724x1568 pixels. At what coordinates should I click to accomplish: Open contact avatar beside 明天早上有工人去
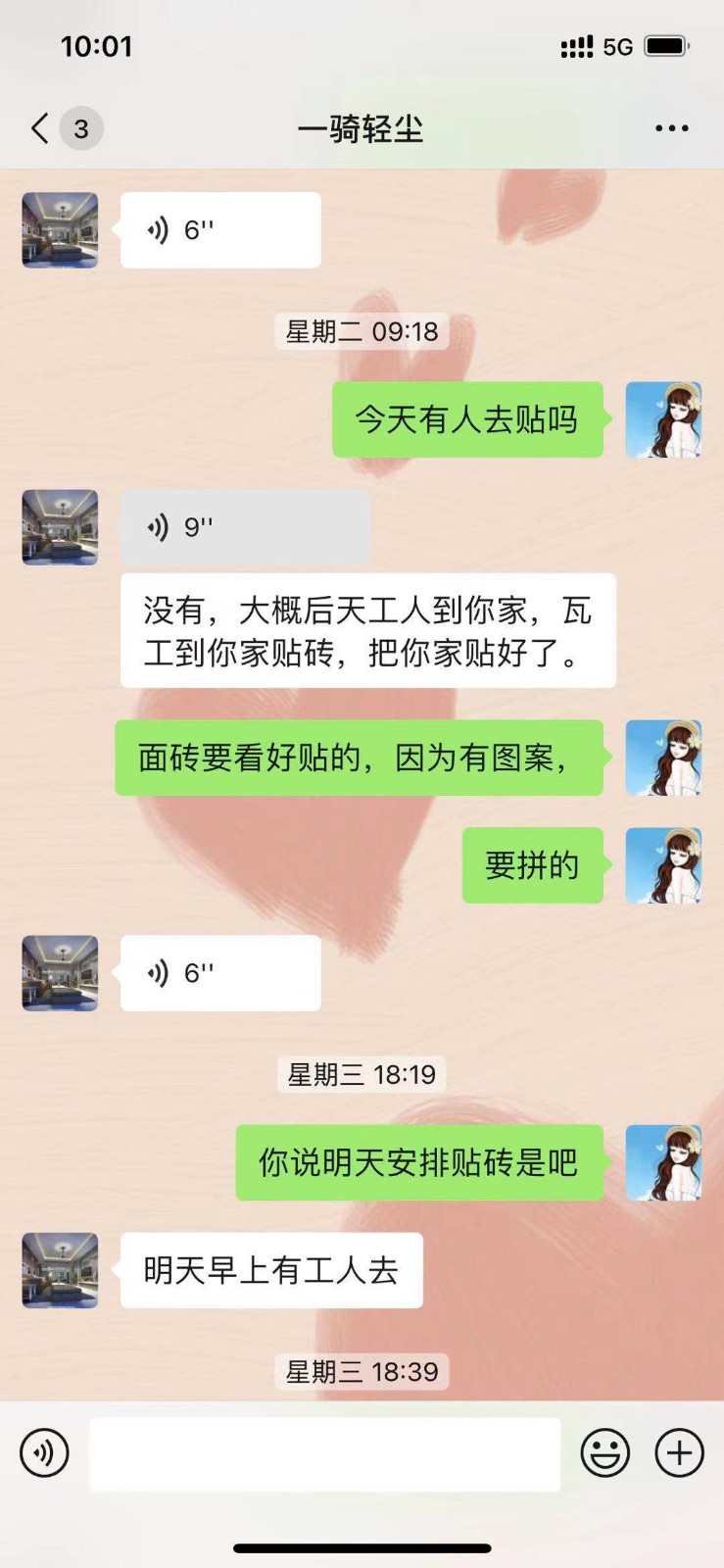coord(60,1270)
